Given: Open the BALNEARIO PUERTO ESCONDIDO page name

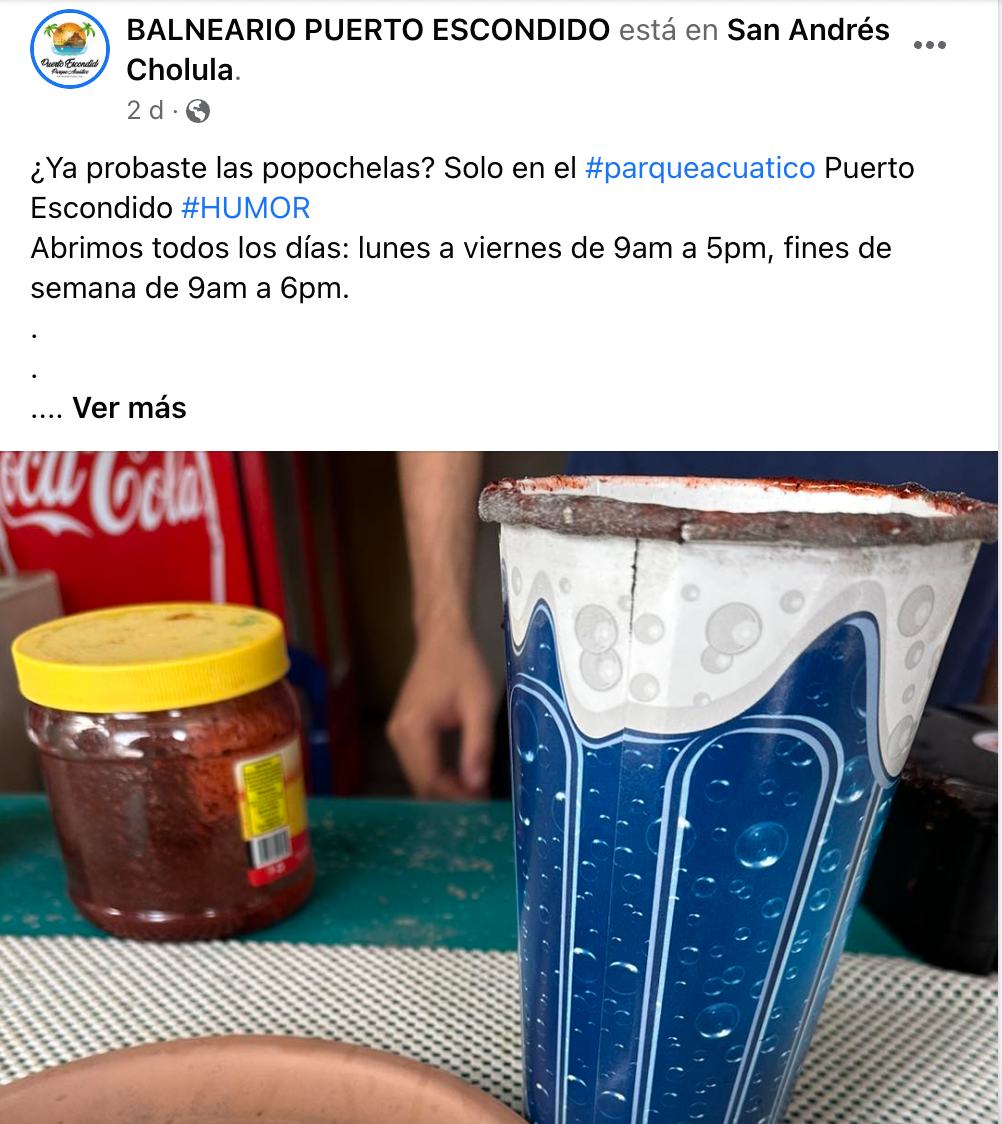Looking at the screenshot, I should tap(368, 30).
